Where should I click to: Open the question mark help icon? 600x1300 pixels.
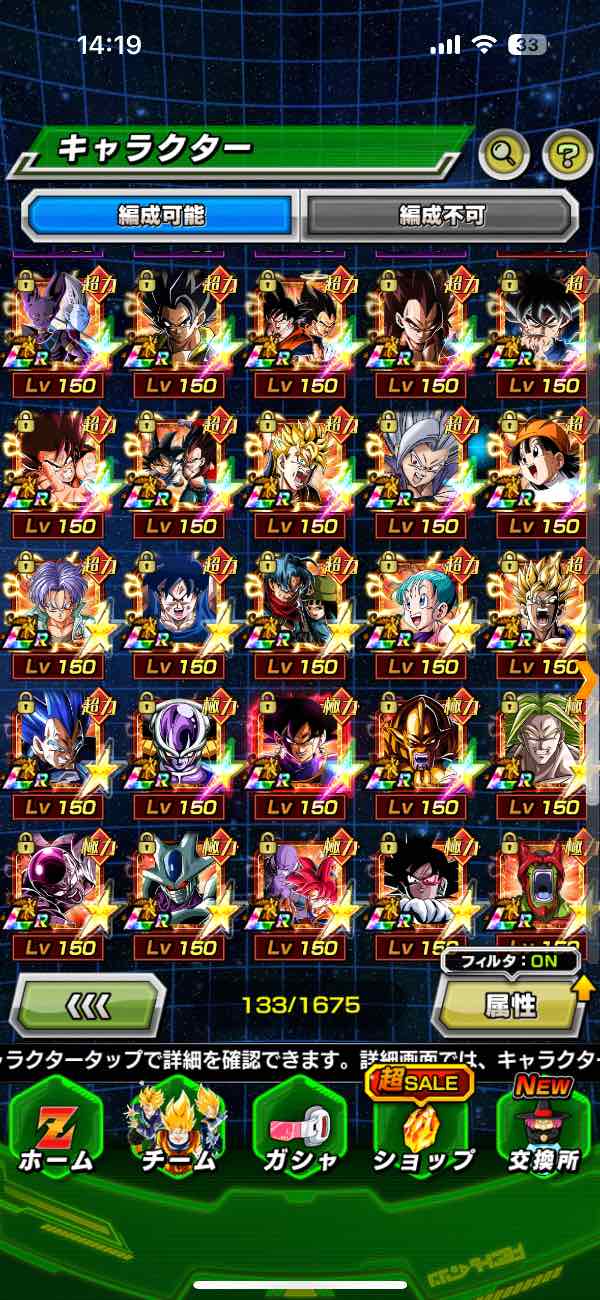click(567, 154)
